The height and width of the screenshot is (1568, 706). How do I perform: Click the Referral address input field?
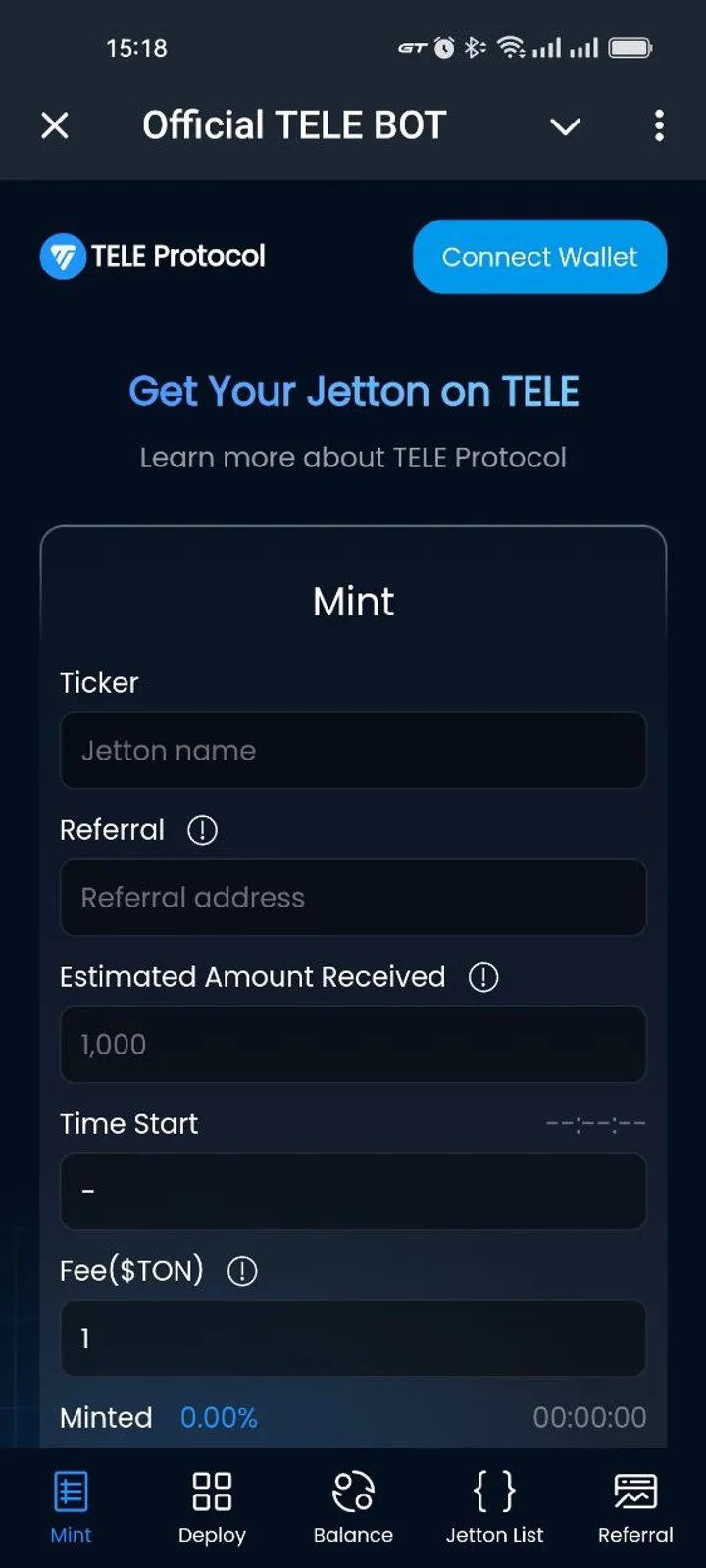coord(353,898)
